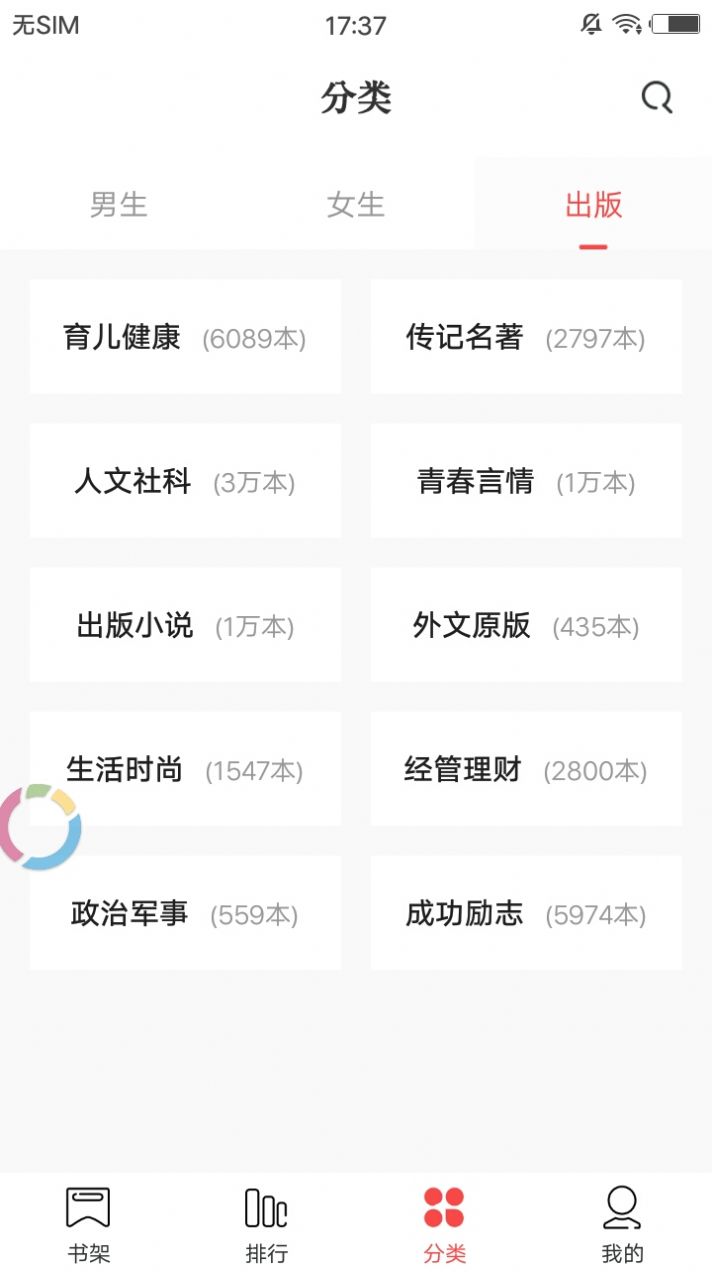Go to the 我的 profile tab
Screen dimensions: 712x1272
[622, 1224]
